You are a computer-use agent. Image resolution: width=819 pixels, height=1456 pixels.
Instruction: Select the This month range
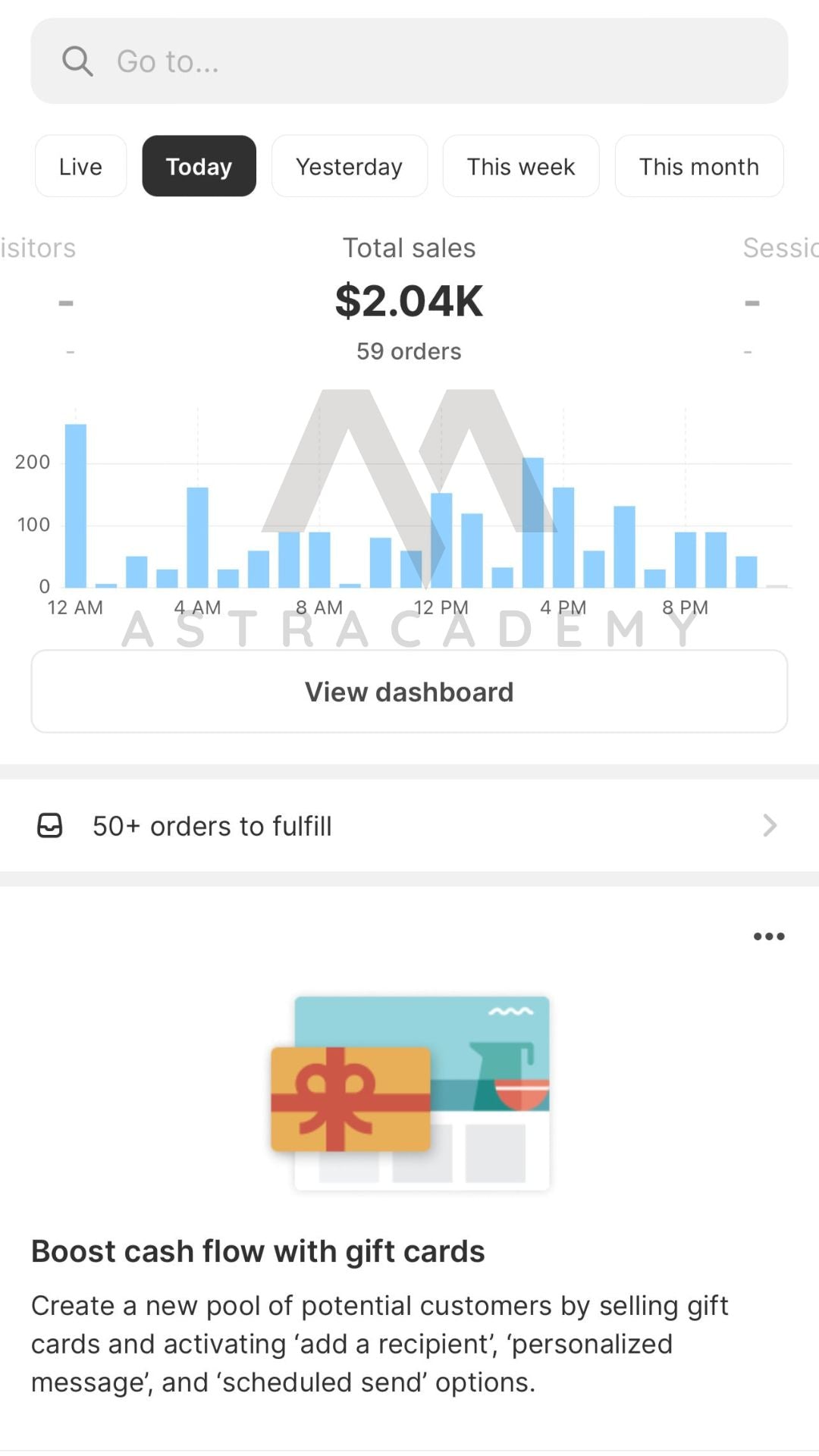click(x=698, y=167)
